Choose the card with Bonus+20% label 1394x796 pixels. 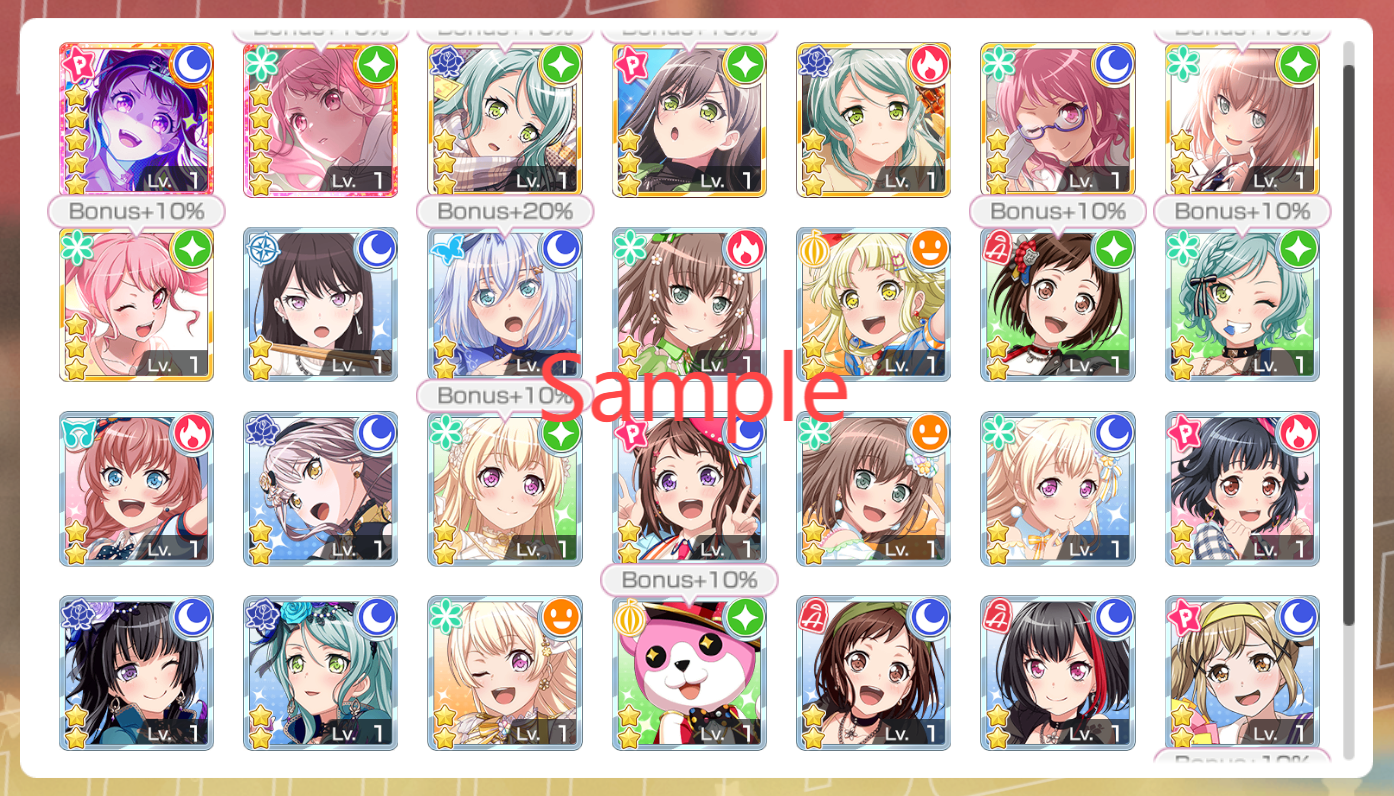click(505, 304)
